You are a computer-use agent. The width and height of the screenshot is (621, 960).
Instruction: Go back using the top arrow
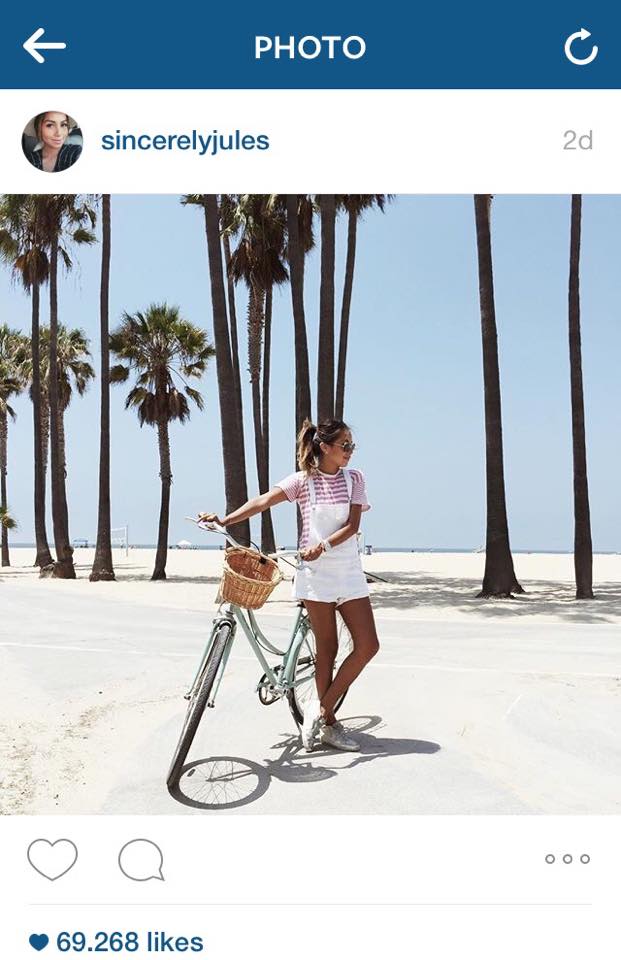(44, 45)
